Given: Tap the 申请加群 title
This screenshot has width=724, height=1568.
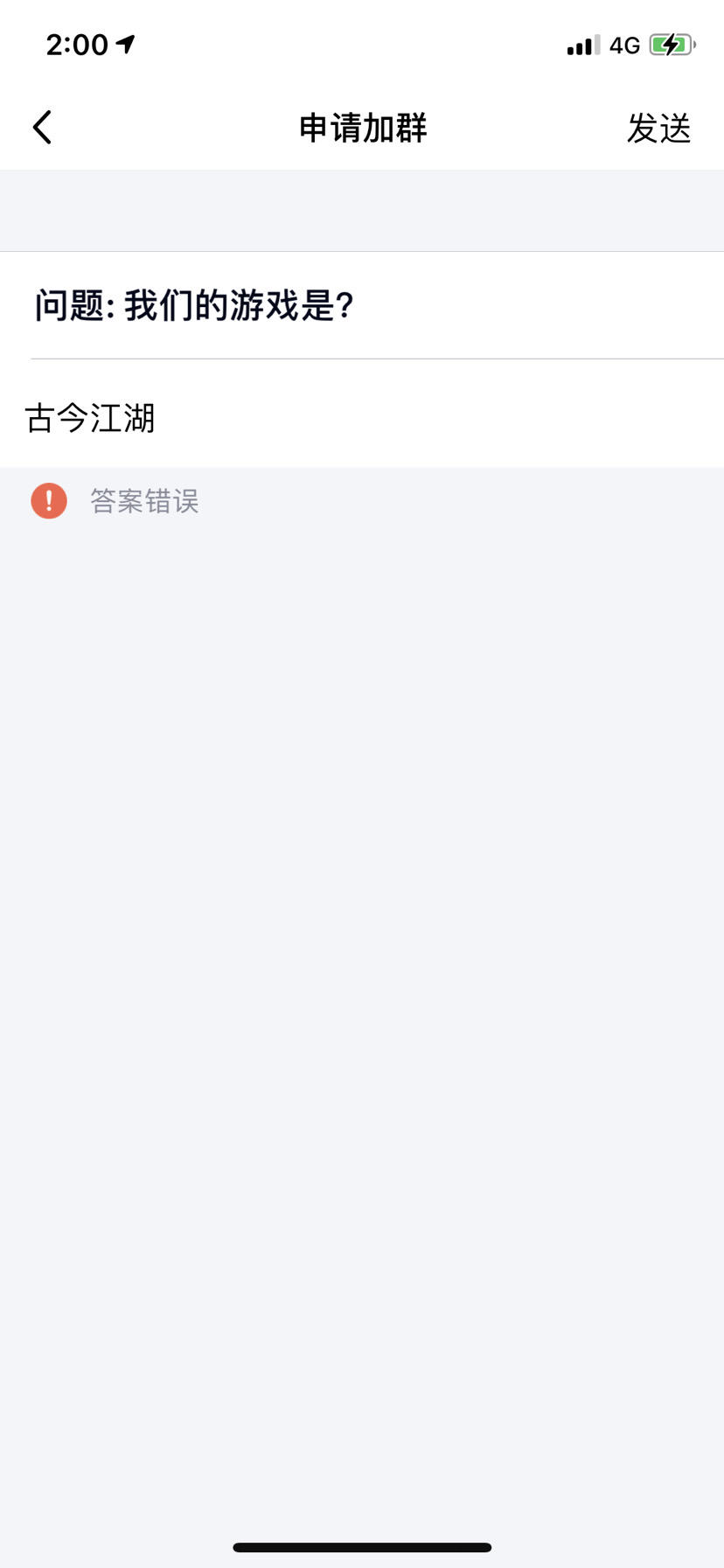Looking at the screenshot, I should click(362, 127).
